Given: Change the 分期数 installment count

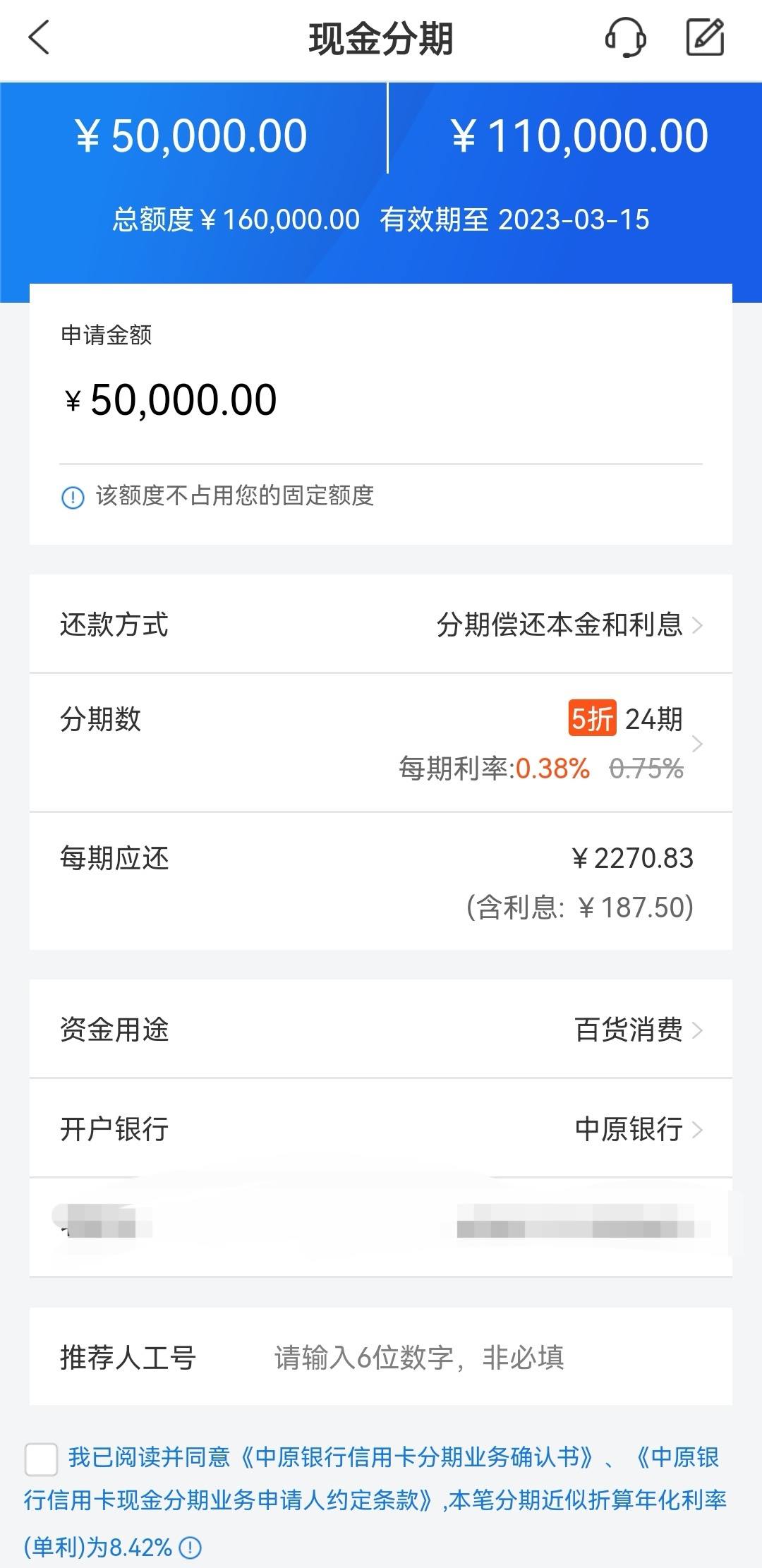Looking at the screenshot, I should pos(381,742).
